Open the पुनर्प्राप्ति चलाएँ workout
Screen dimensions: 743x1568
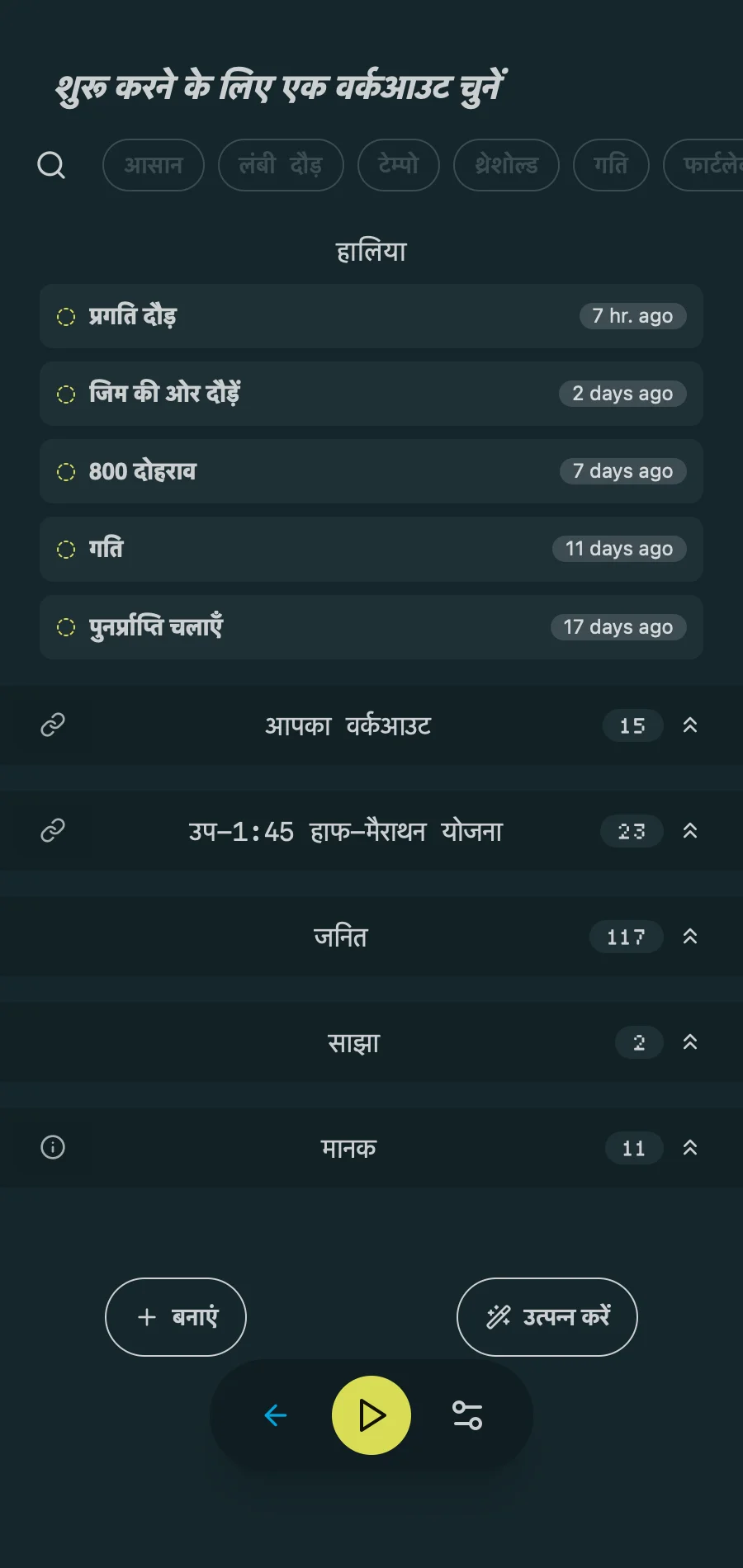tap(371, 627)
